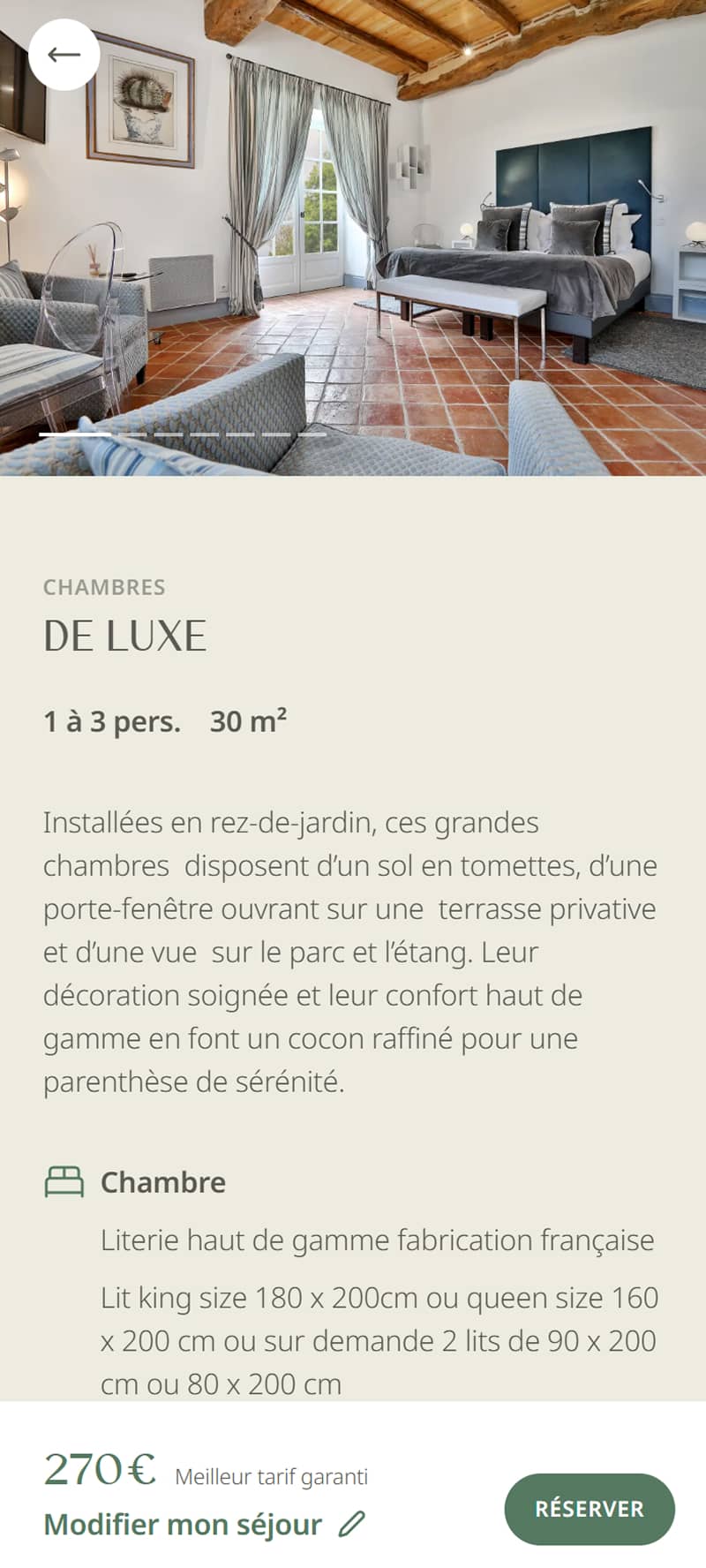The width and height of the screenshot is (706, 1568).
Task: Go back using the arrow button
Action: 64,55
